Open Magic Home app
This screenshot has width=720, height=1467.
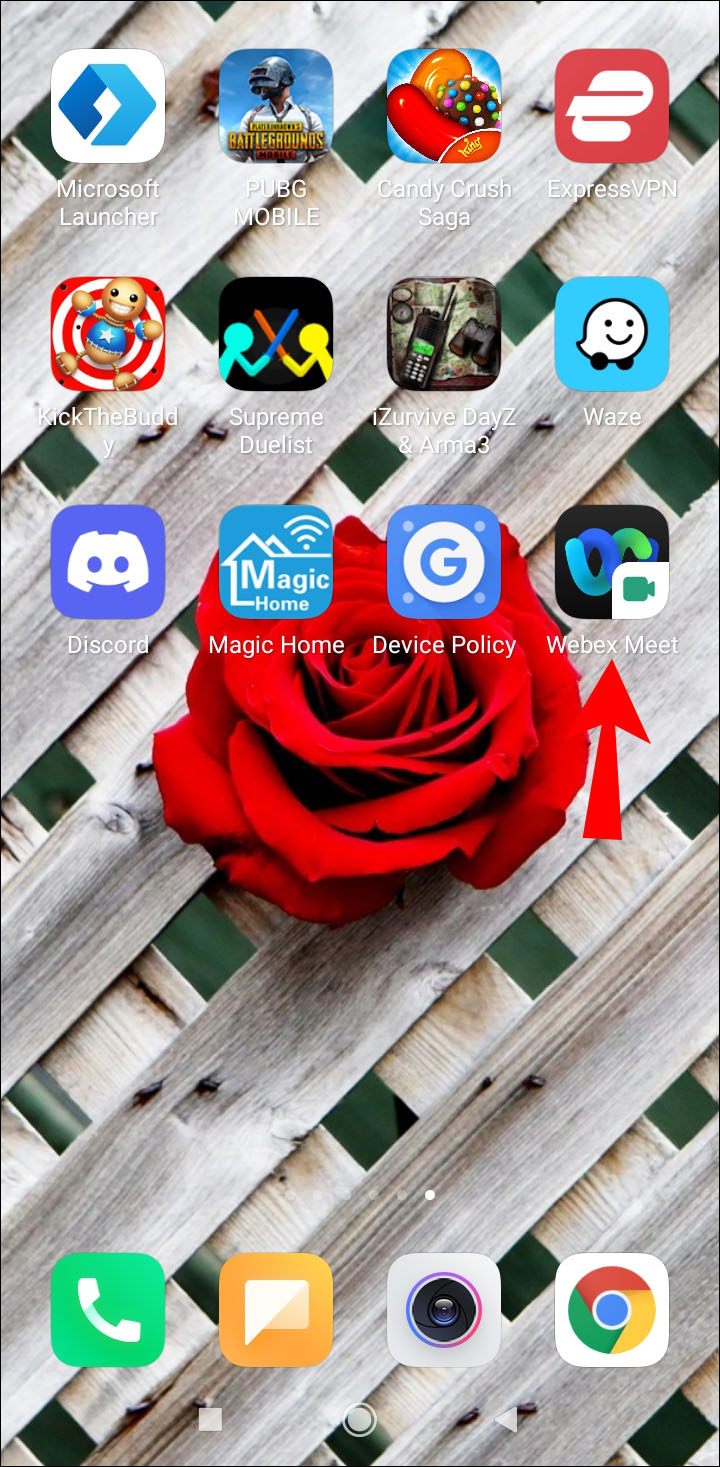(x=276, y=562)
